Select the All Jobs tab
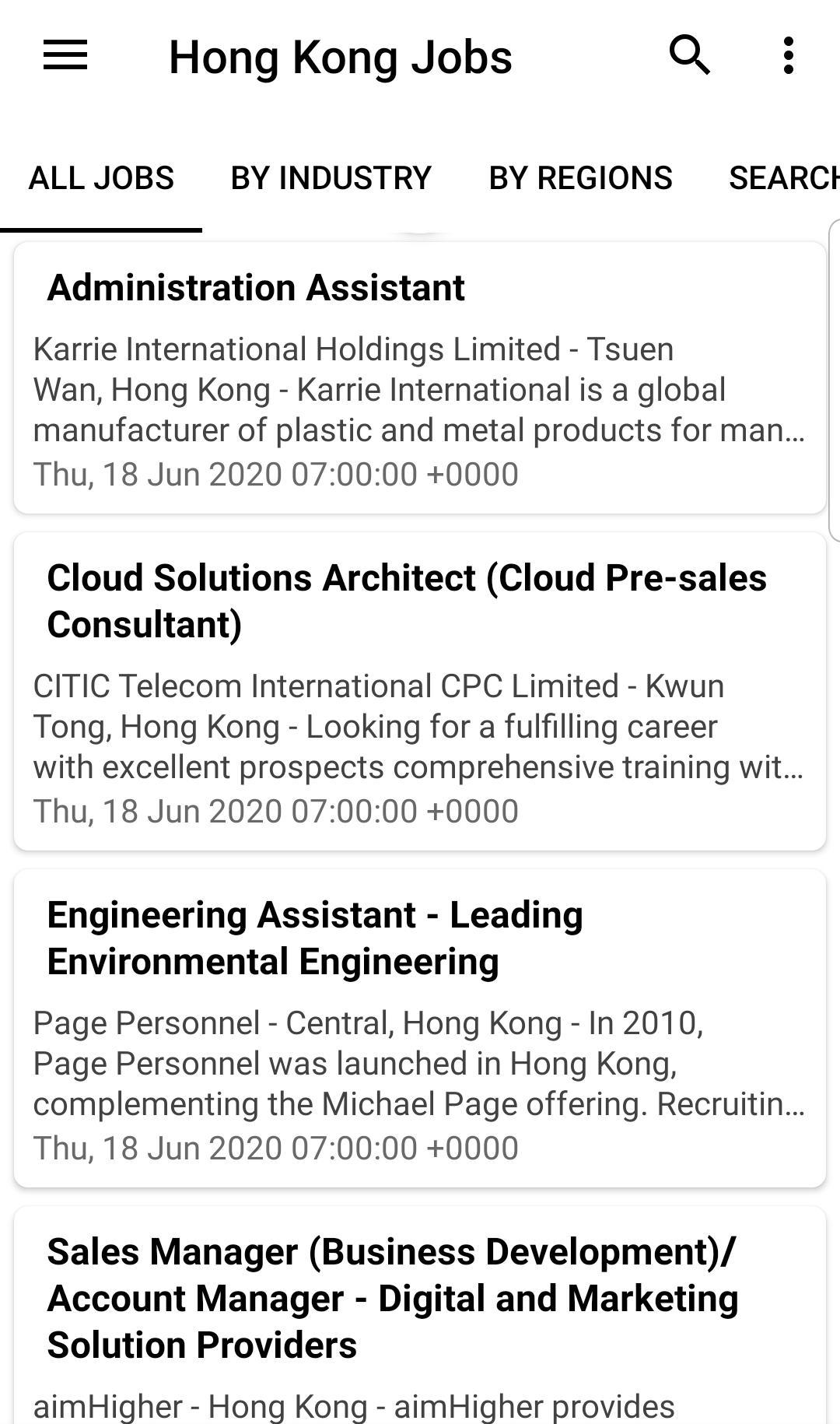The width and height of the screenshot is (840, 1424). tap(101, 178)
